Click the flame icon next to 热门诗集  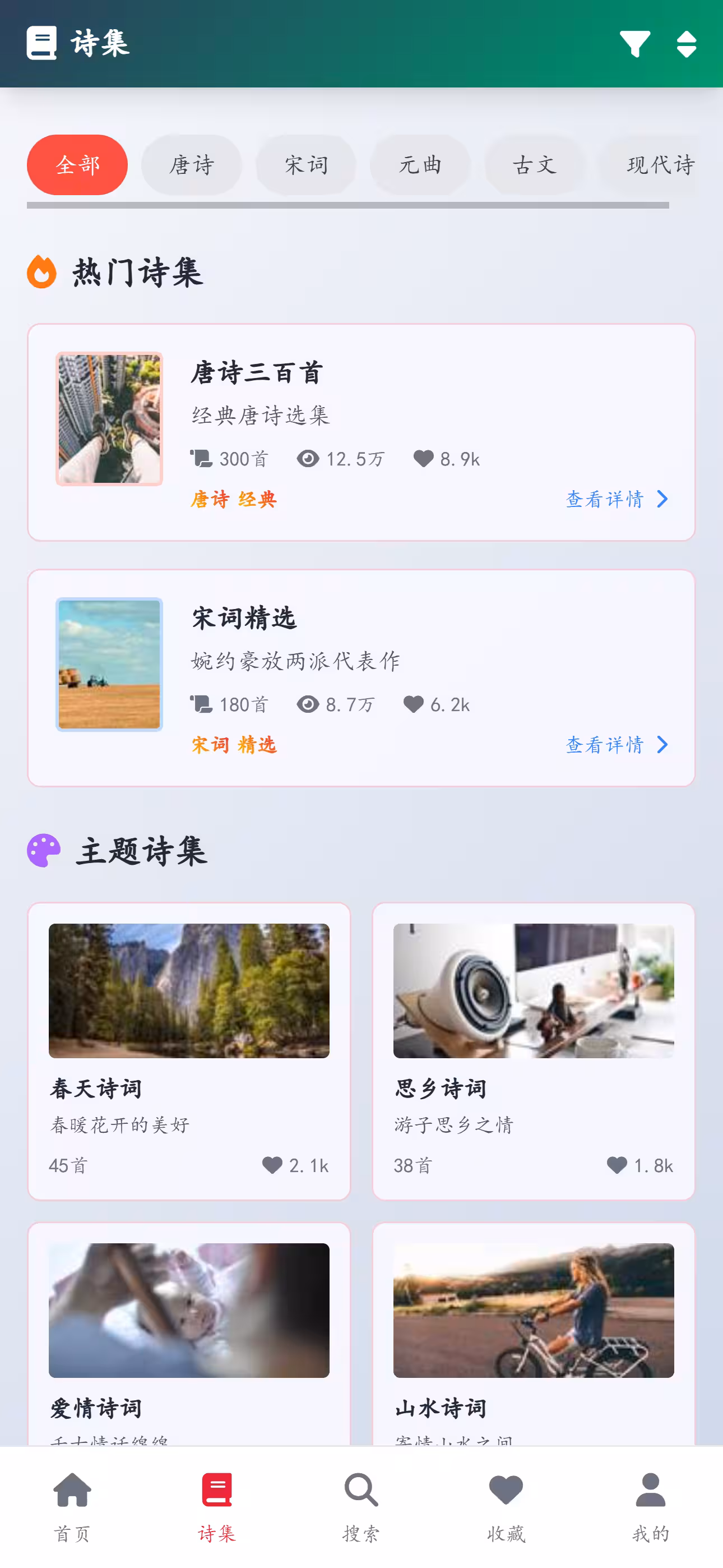[x=41, y=272]
